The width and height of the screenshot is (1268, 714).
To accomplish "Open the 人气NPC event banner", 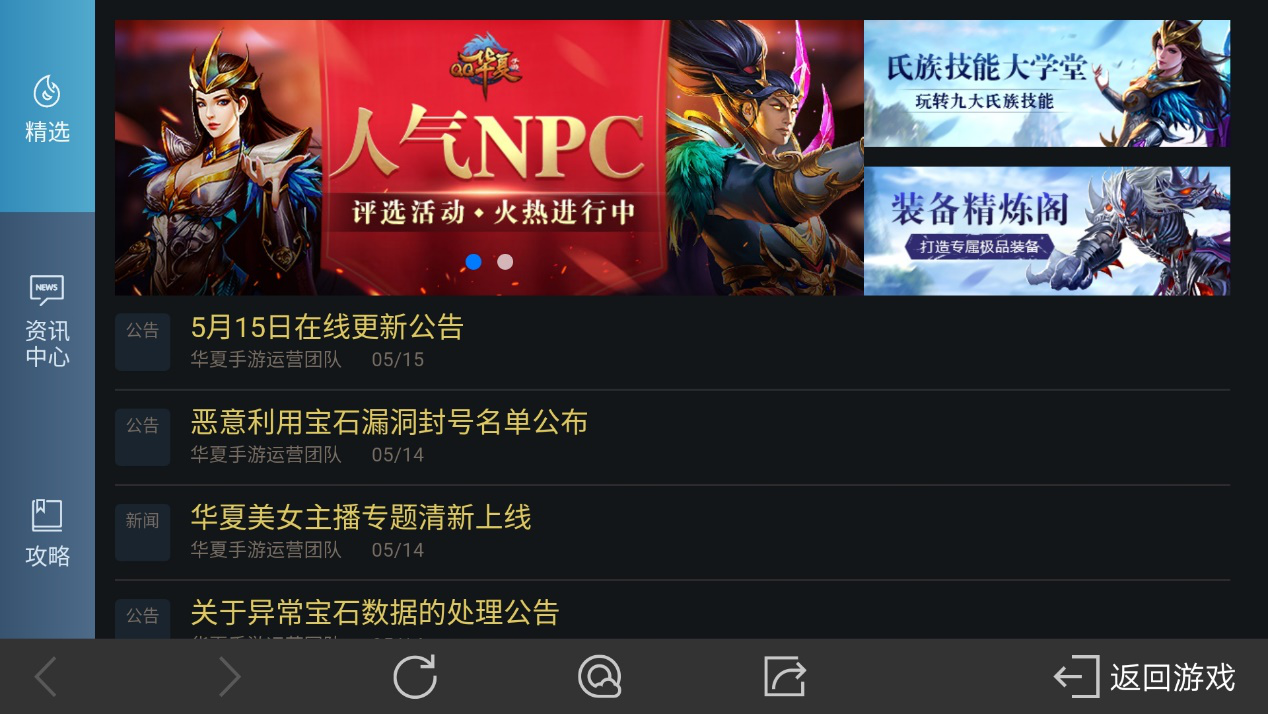I will coord(489,157).
